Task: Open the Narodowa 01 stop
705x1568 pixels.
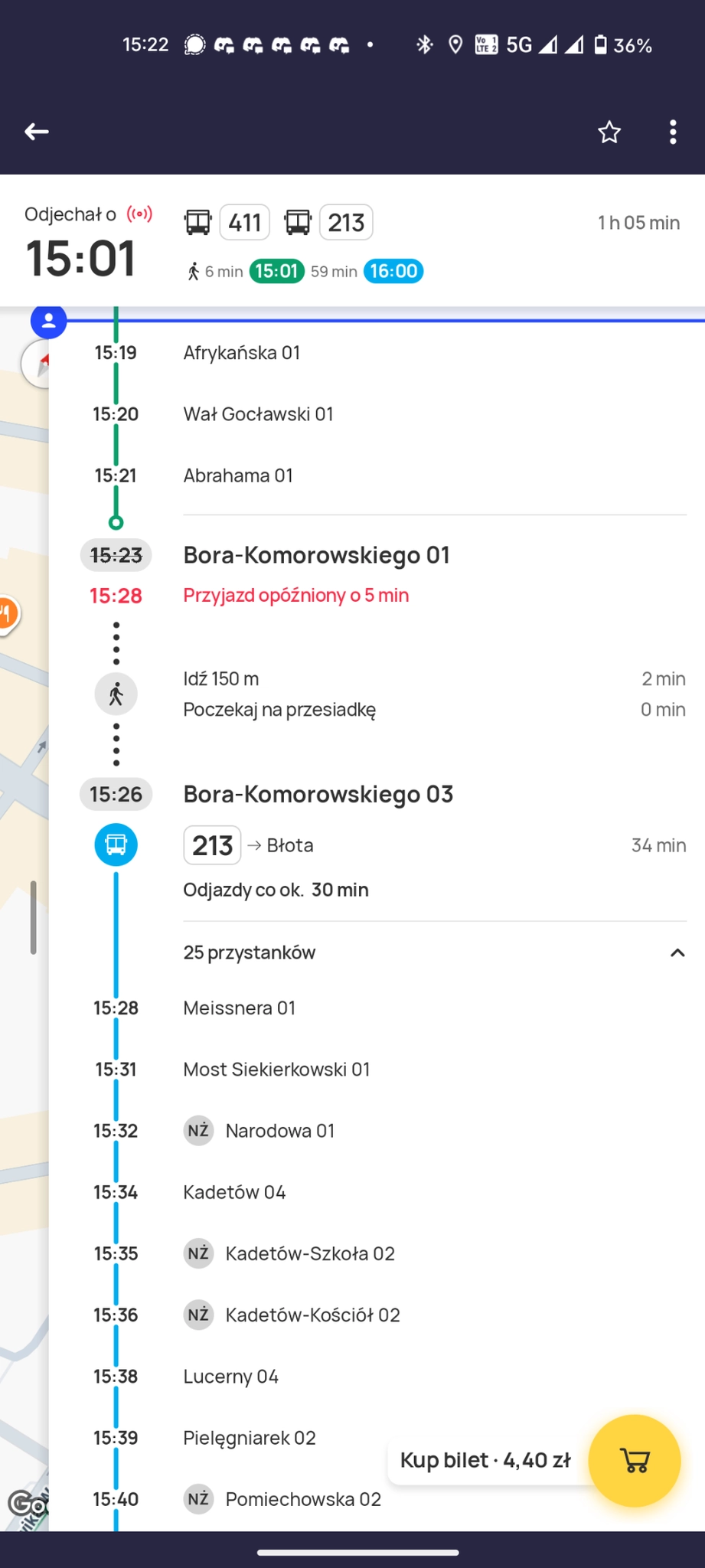Action: coord(279,1131)
